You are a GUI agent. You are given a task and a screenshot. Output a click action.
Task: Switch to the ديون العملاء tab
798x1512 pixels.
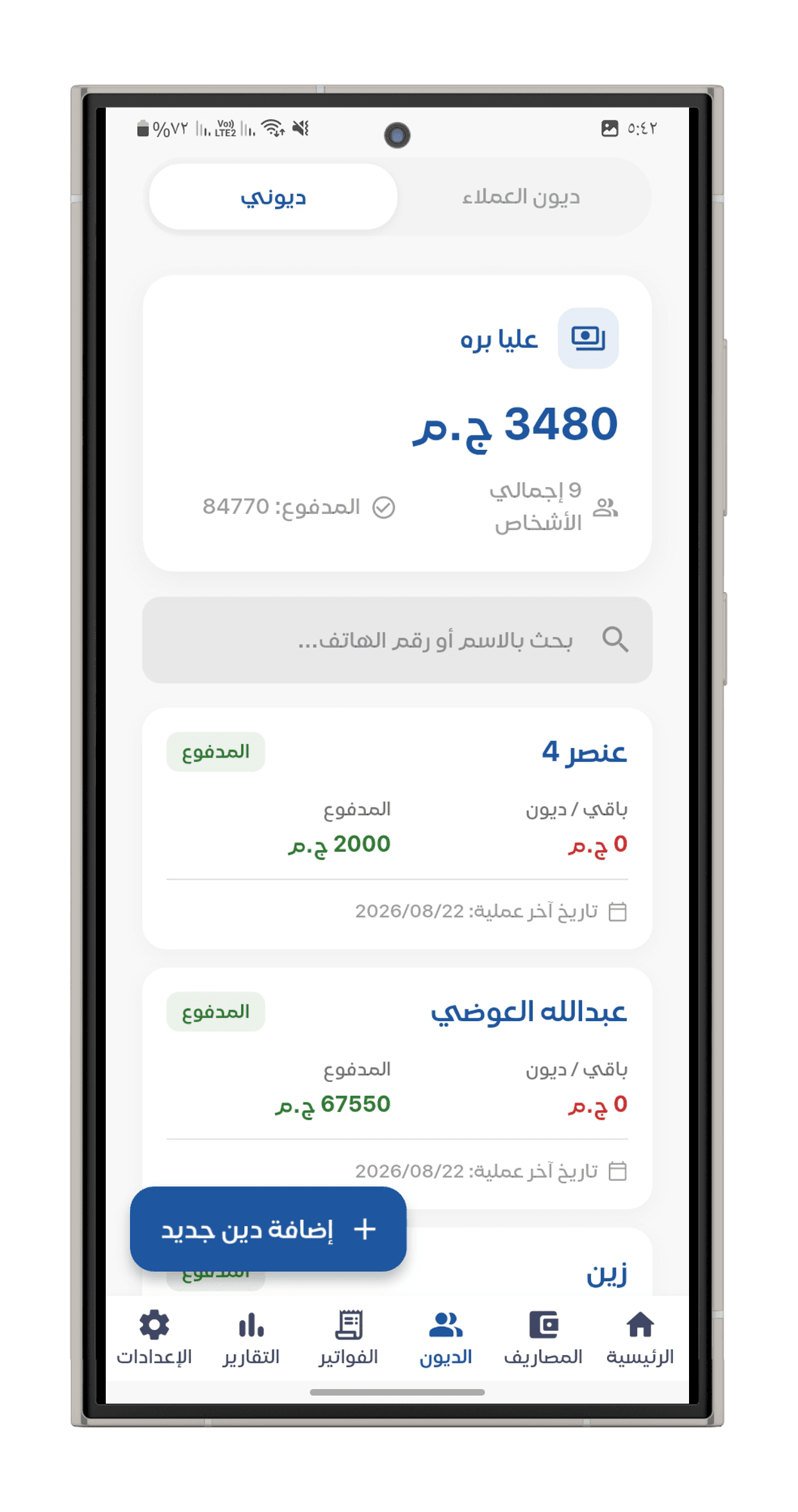tap(521, 197)
